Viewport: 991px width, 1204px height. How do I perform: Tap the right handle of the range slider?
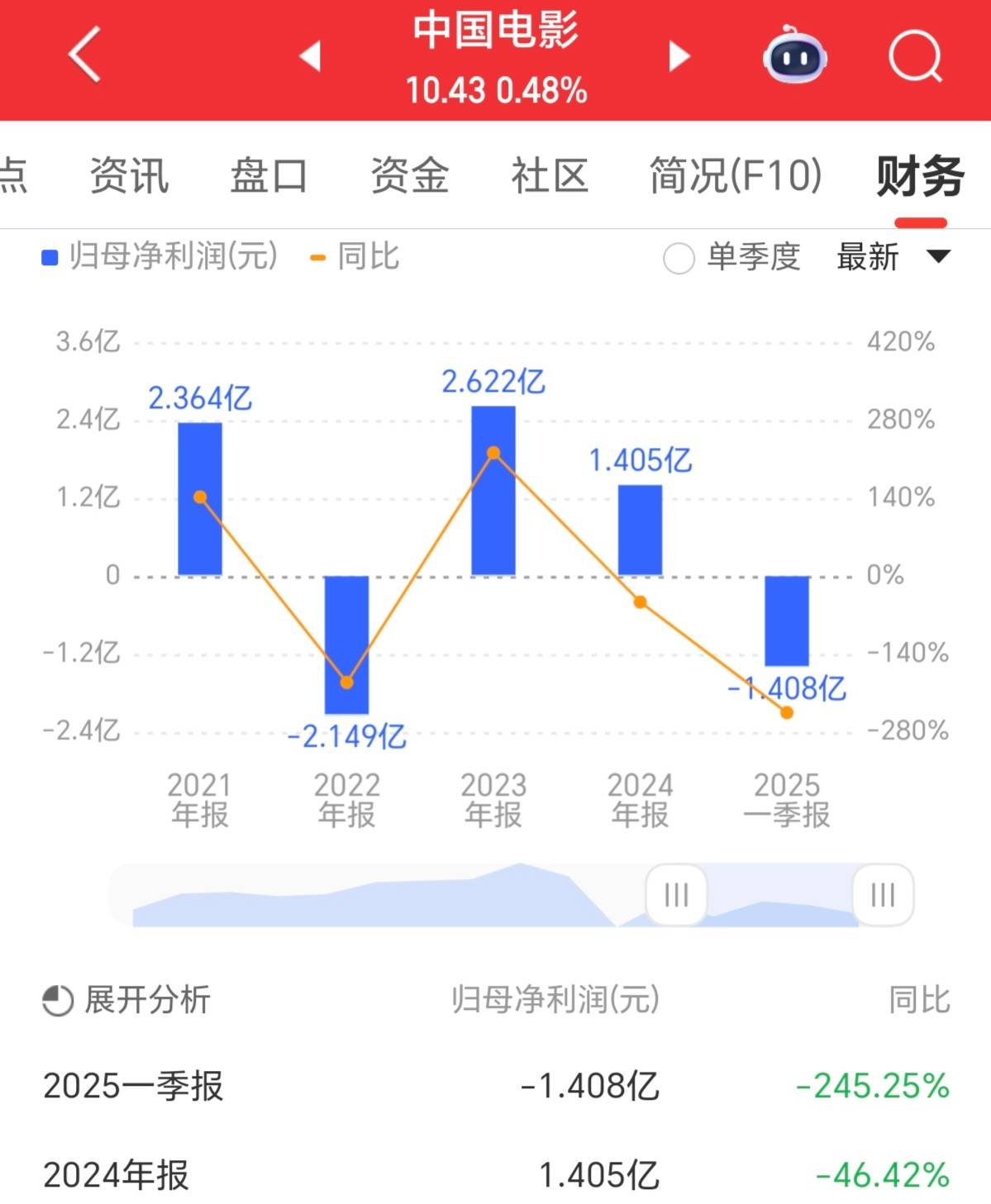click(x=883, y=894)
